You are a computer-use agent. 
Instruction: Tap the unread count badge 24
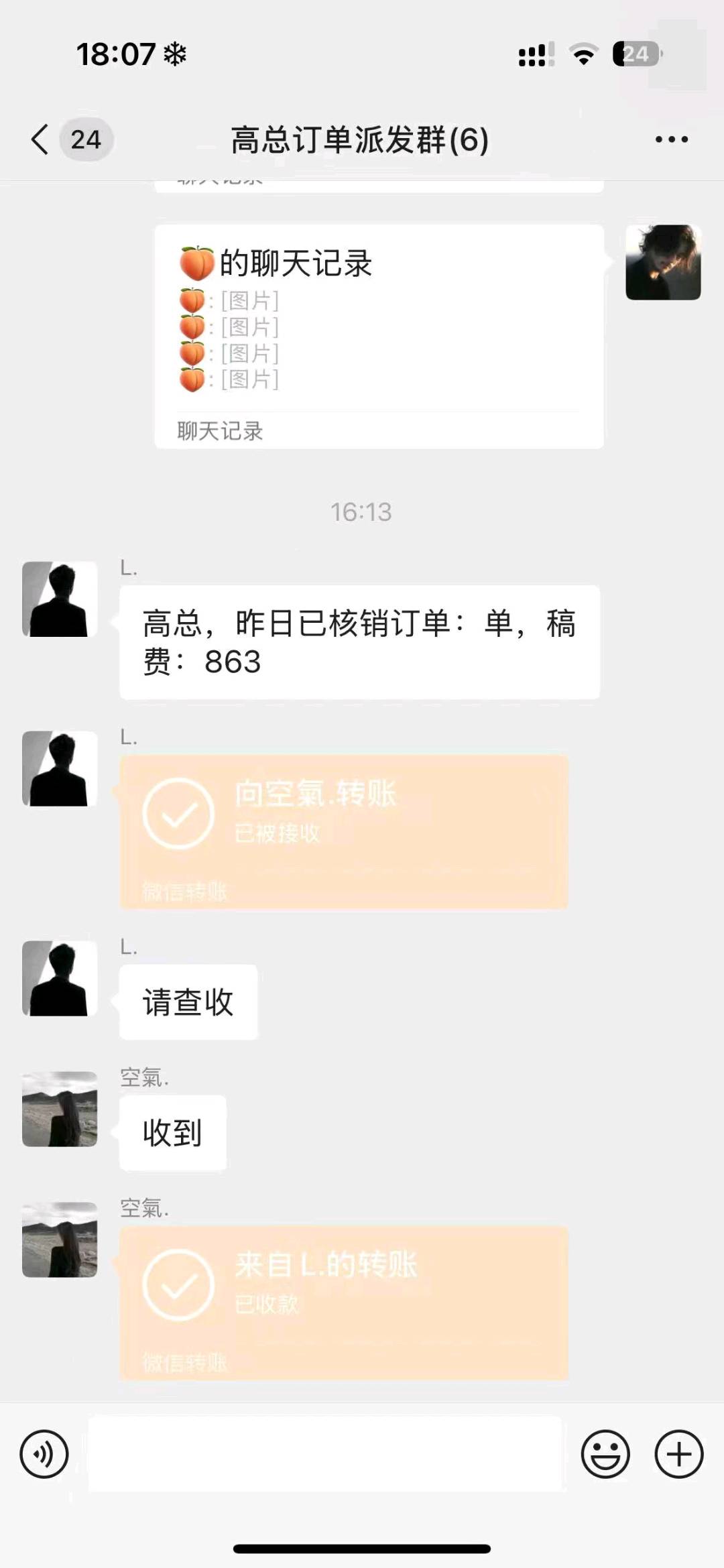tap(80, 139)
